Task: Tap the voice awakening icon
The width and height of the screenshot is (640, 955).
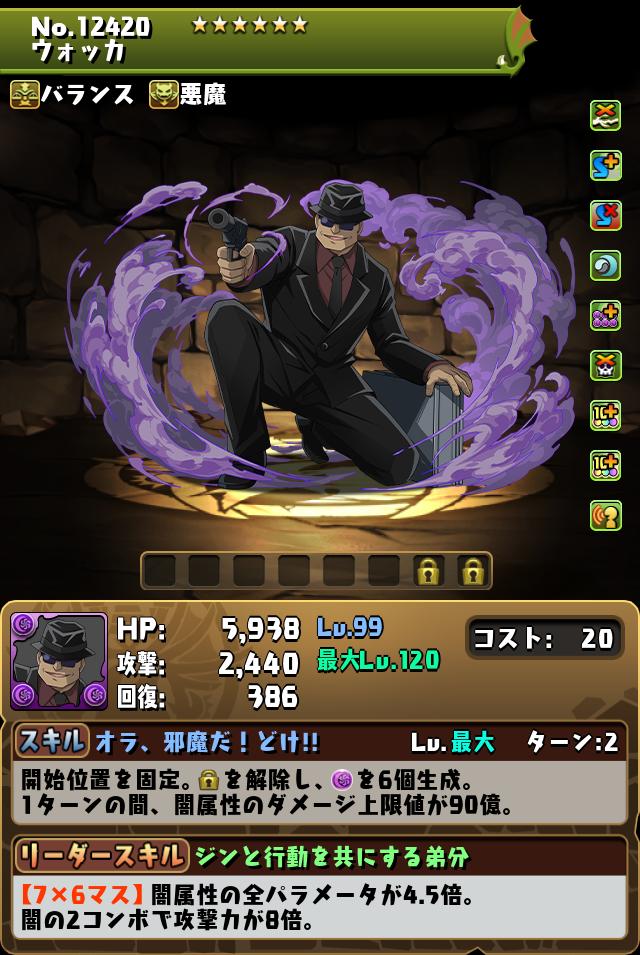Action: (x=605, y=516)
